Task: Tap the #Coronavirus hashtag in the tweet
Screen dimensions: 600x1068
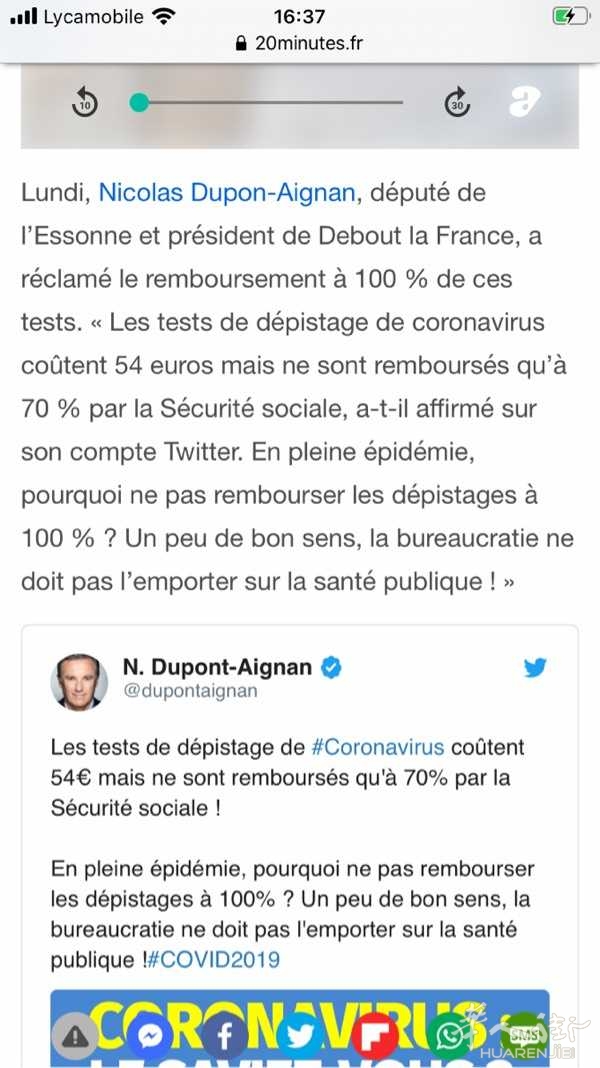Action: [377, 747]
